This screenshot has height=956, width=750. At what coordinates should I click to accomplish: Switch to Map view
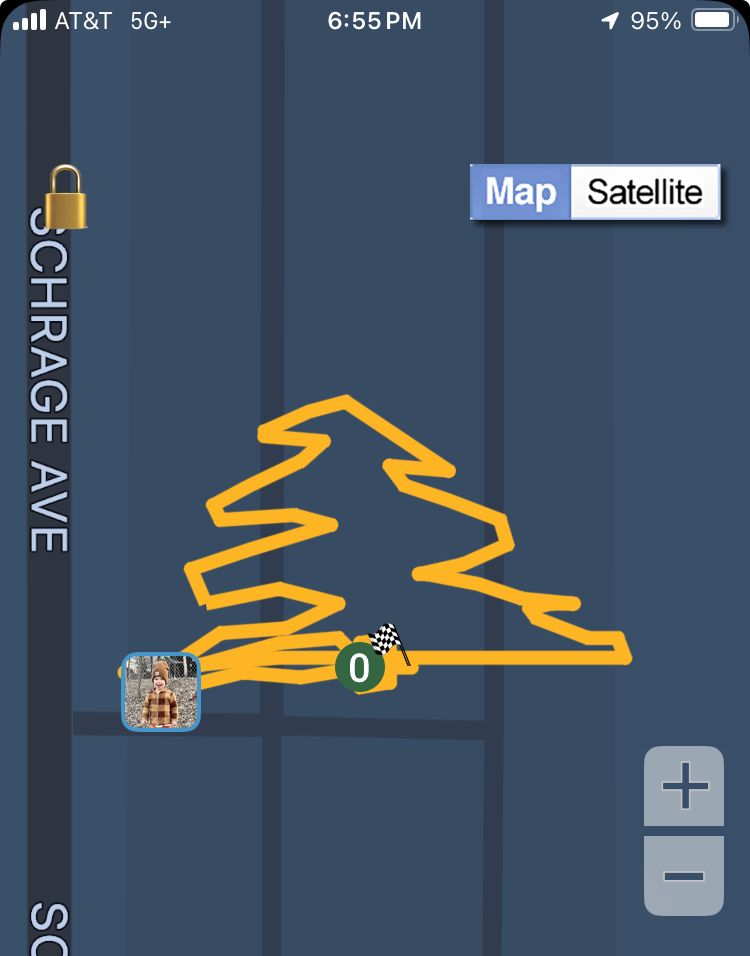click(x=520, y=191)
